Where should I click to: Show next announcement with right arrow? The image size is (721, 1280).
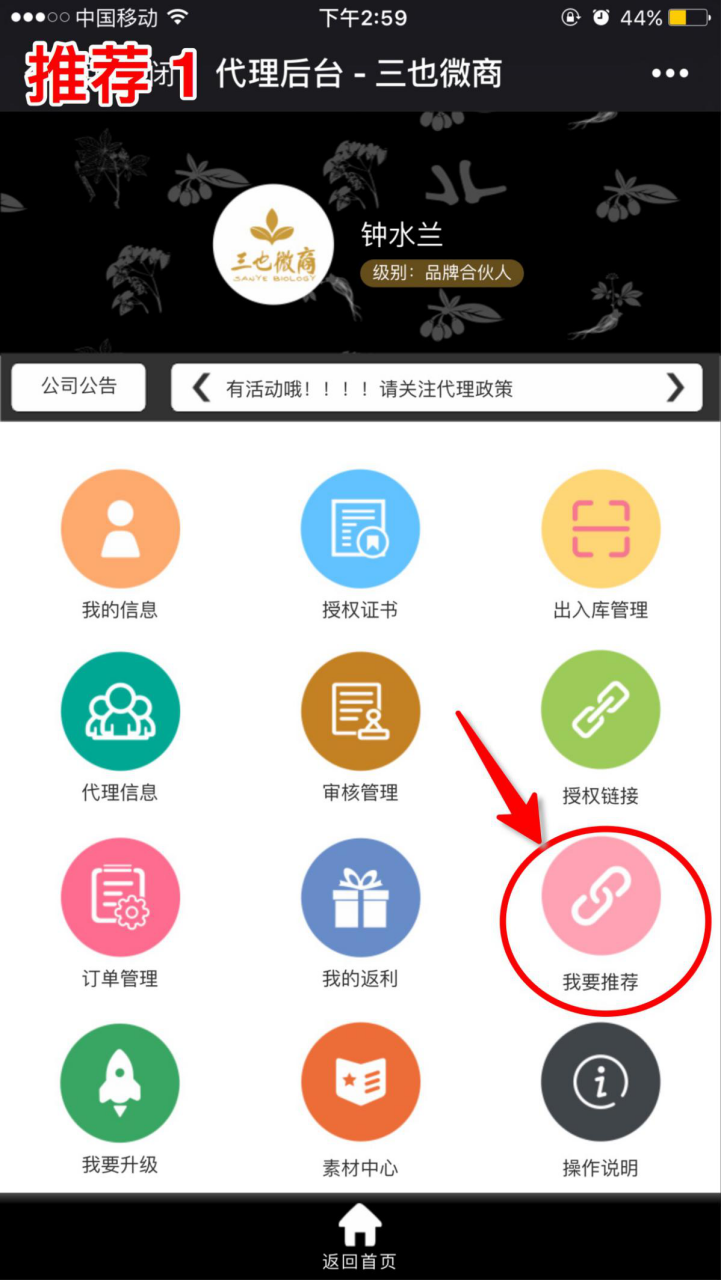click(676, 387)
